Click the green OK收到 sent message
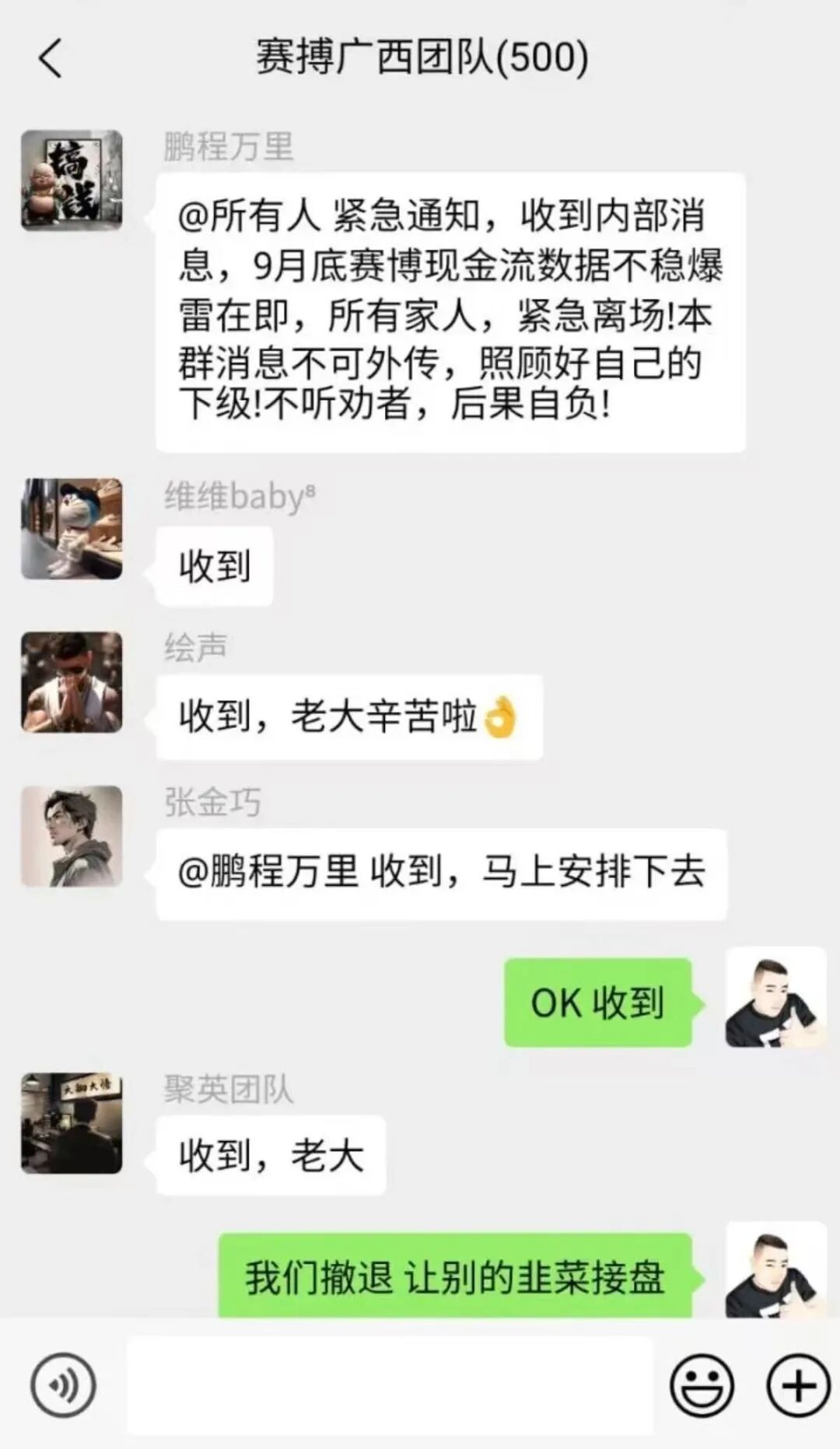This screenshot has height=1449, width=840. [x=597, y=1003]
